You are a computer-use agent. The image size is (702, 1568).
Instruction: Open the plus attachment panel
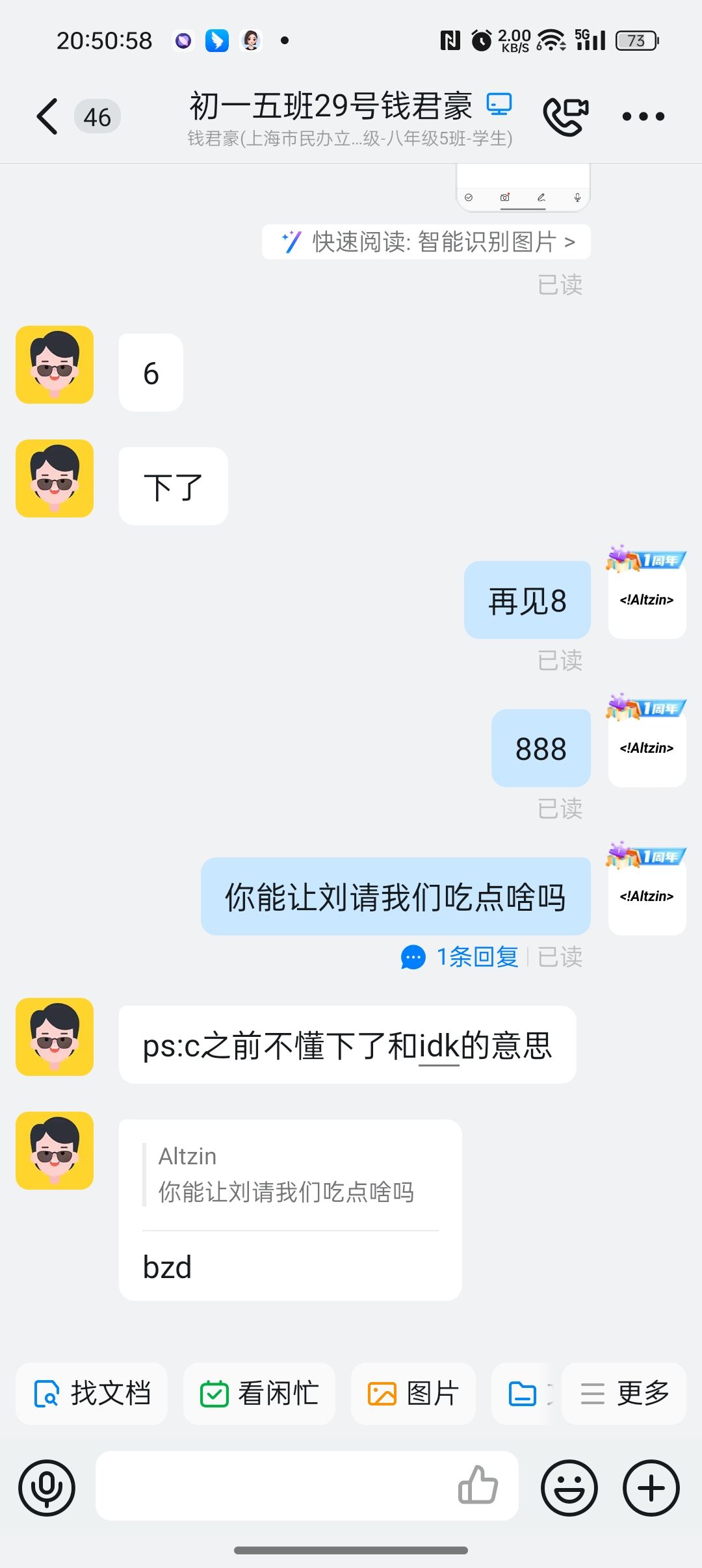click(651, 1487)
